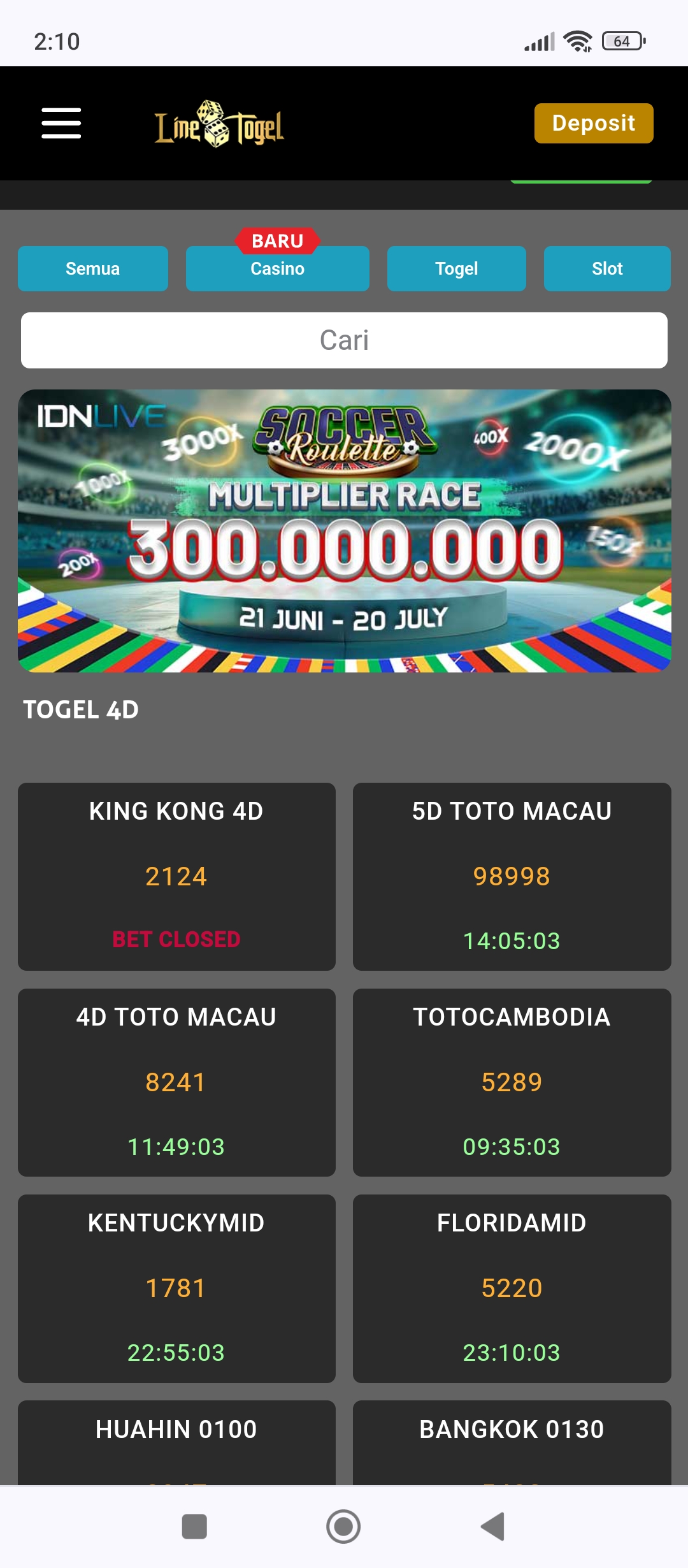
Task: Open the Bangkok 0130 card
Action: click(x=512, y=1442)
